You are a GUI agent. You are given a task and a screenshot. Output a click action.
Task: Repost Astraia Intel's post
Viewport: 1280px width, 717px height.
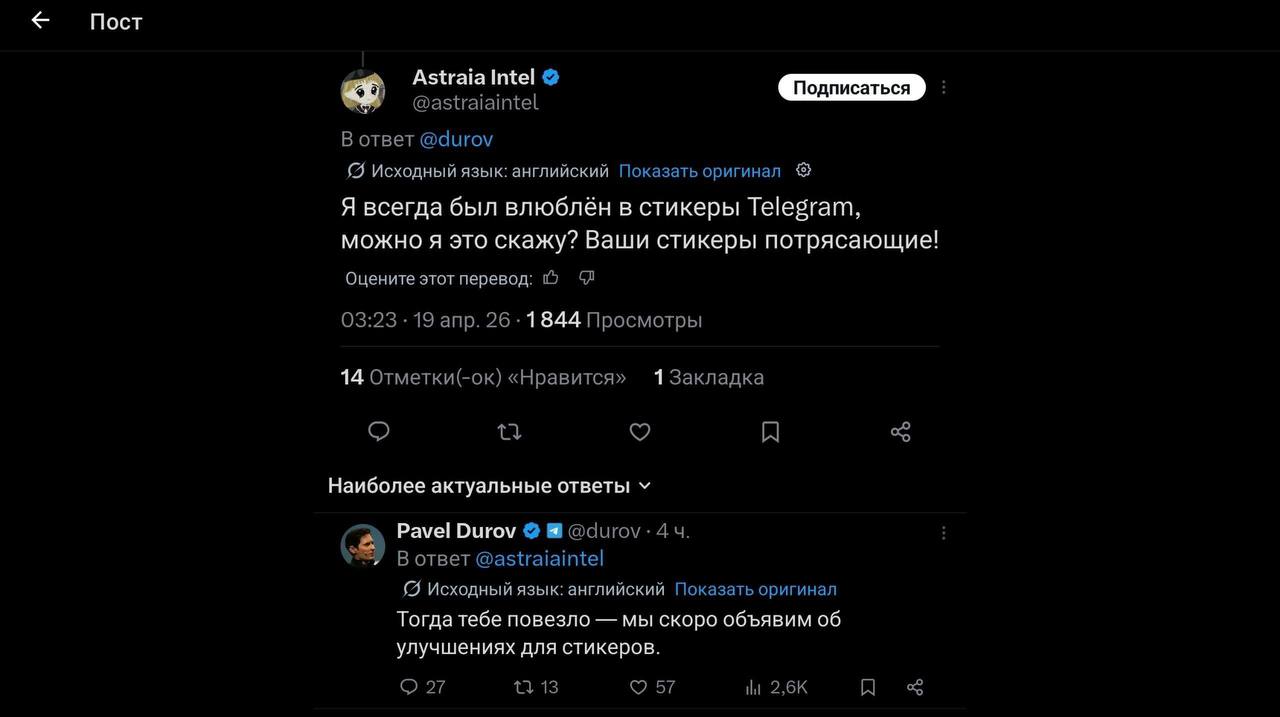[x=509, y=432]
